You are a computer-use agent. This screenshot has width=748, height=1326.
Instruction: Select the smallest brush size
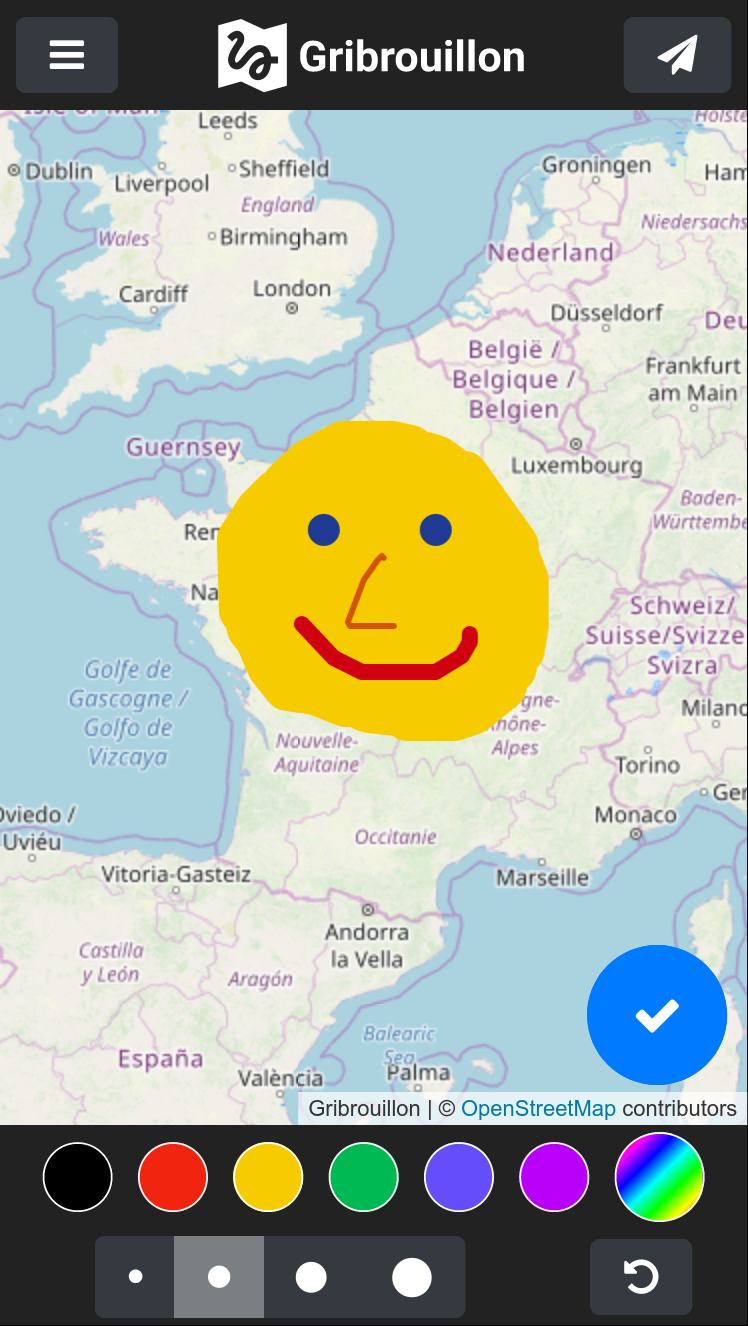click(x=136, y=1277)
